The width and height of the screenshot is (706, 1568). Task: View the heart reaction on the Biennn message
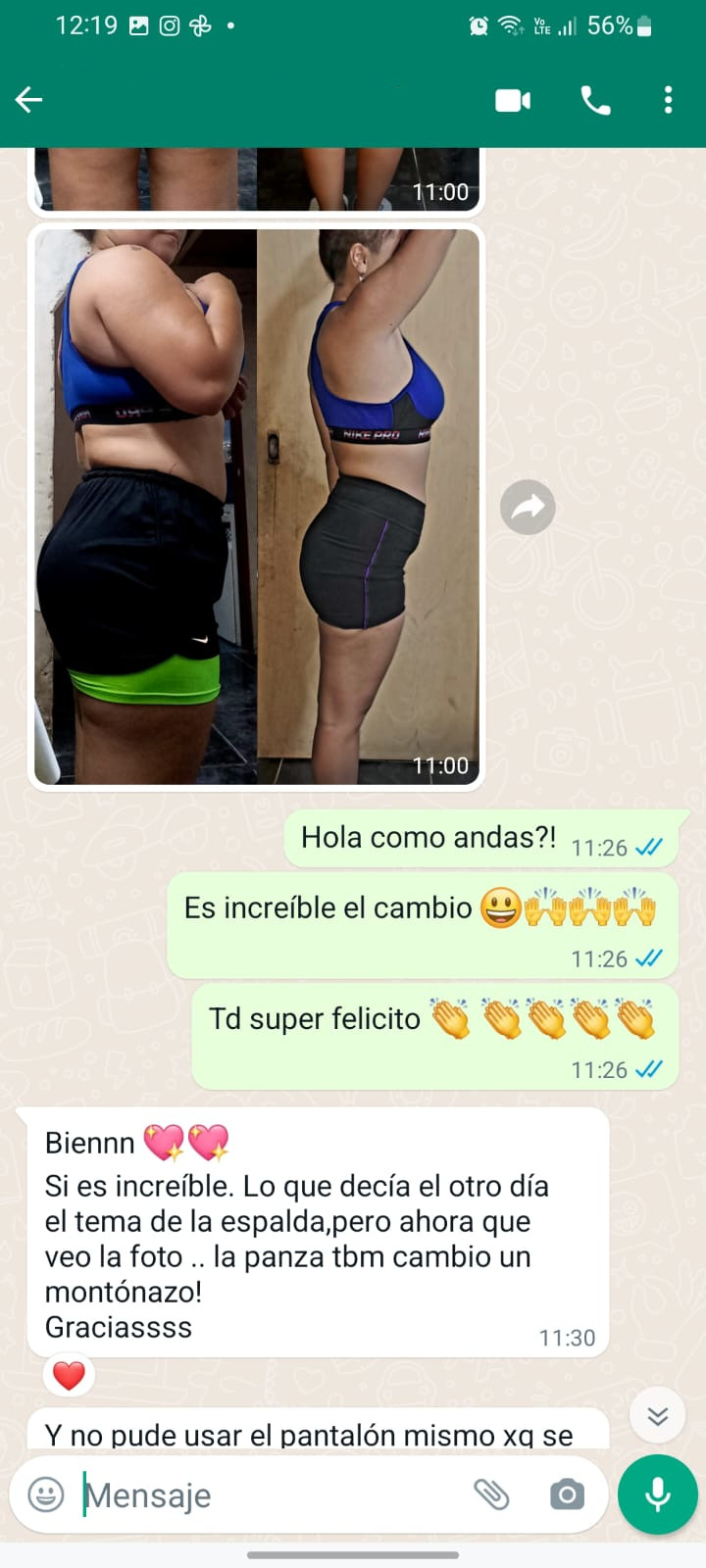point(69,1376)
